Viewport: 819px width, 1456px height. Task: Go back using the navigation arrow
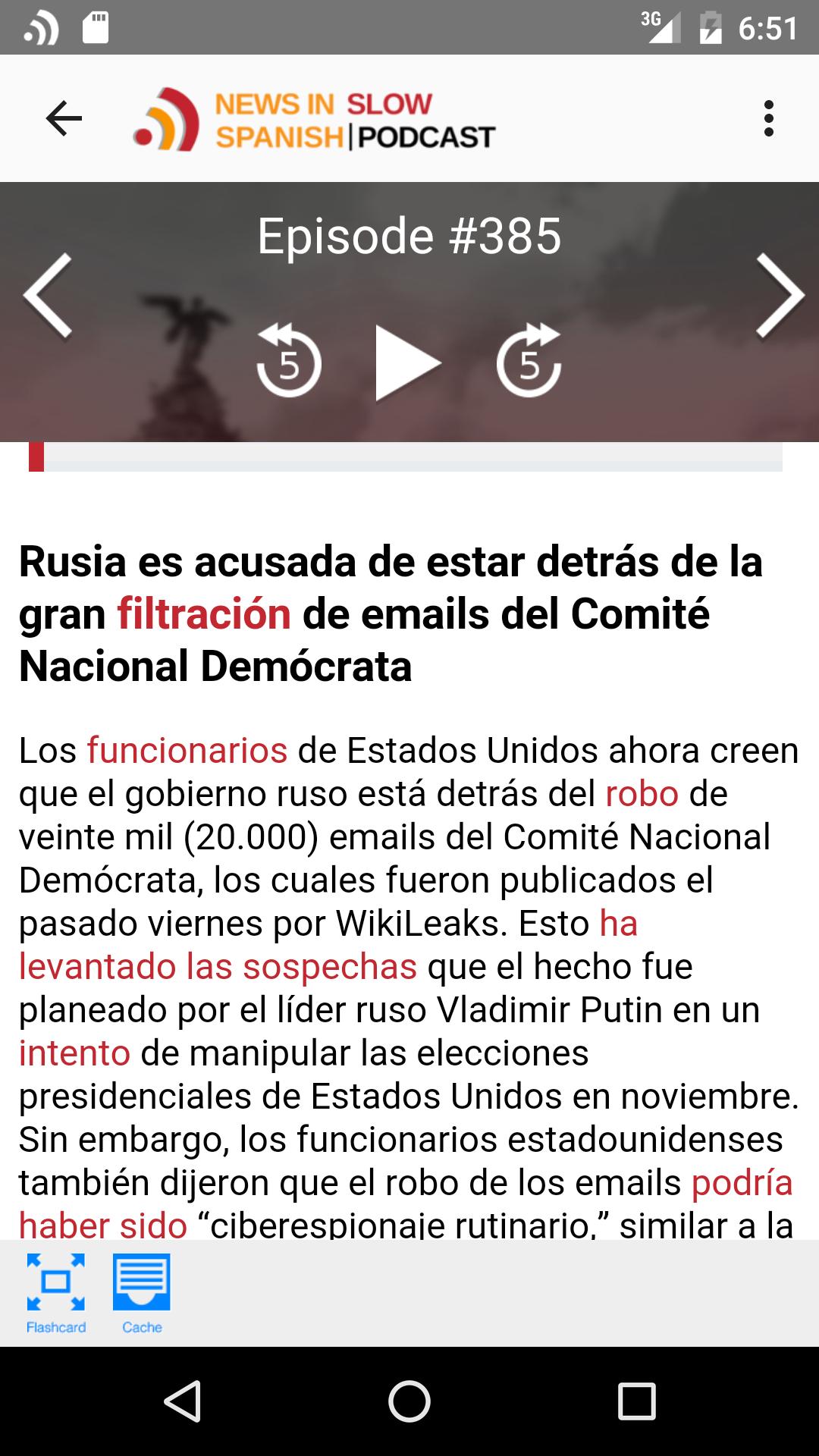[64, 118]
